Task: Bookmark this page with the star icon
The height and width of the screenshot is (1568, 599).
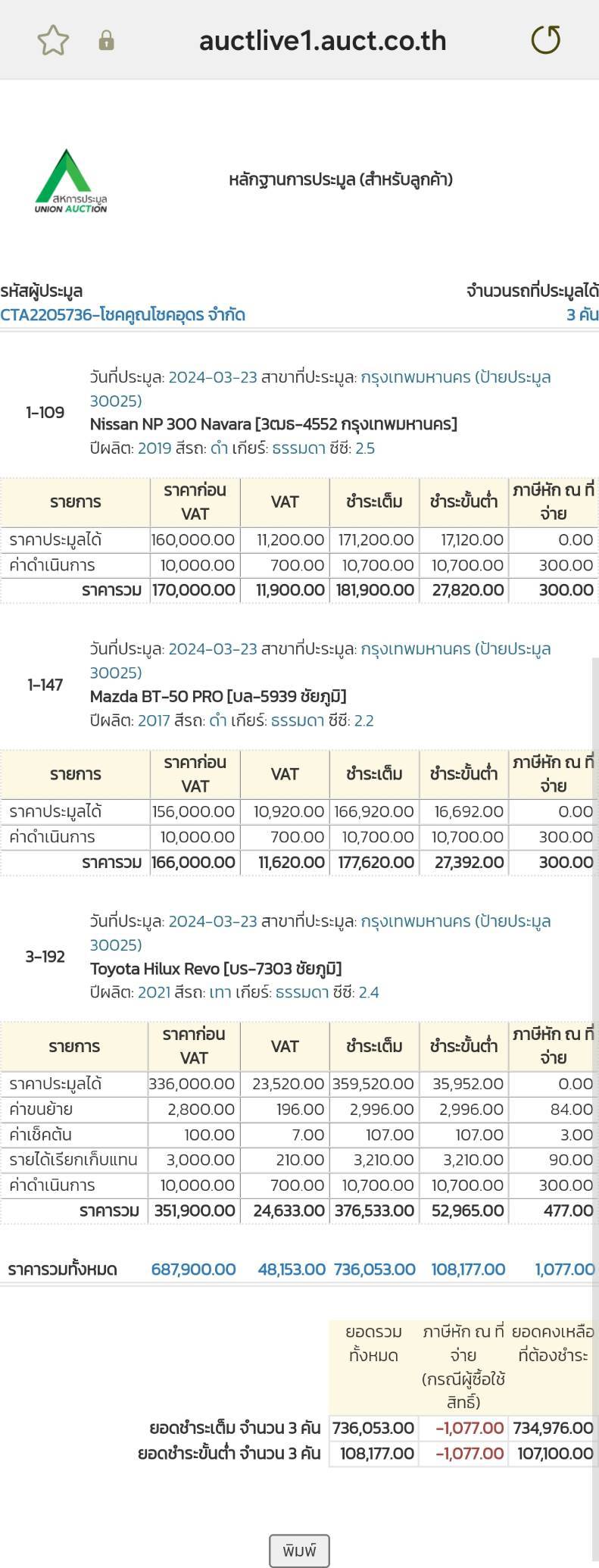Action: 53,40
